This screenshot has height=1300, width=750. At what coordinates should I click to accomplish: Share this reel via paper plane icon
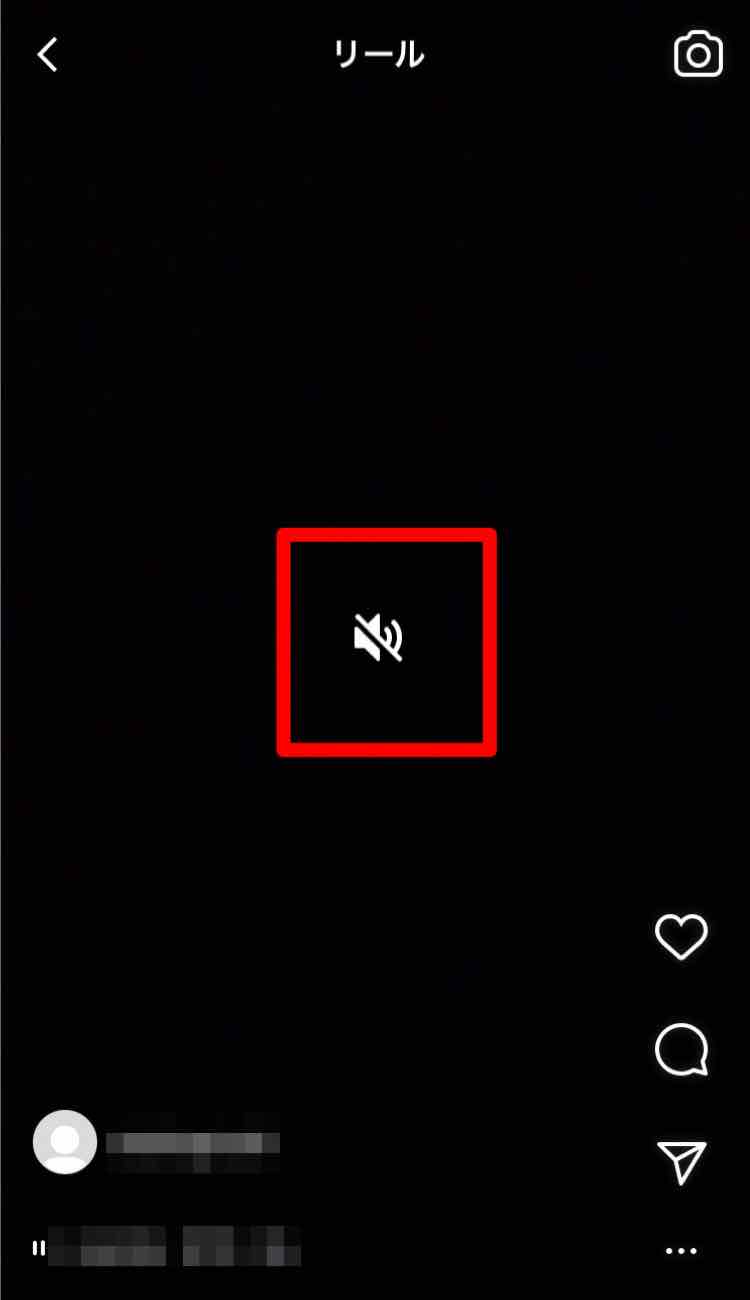682,1162
